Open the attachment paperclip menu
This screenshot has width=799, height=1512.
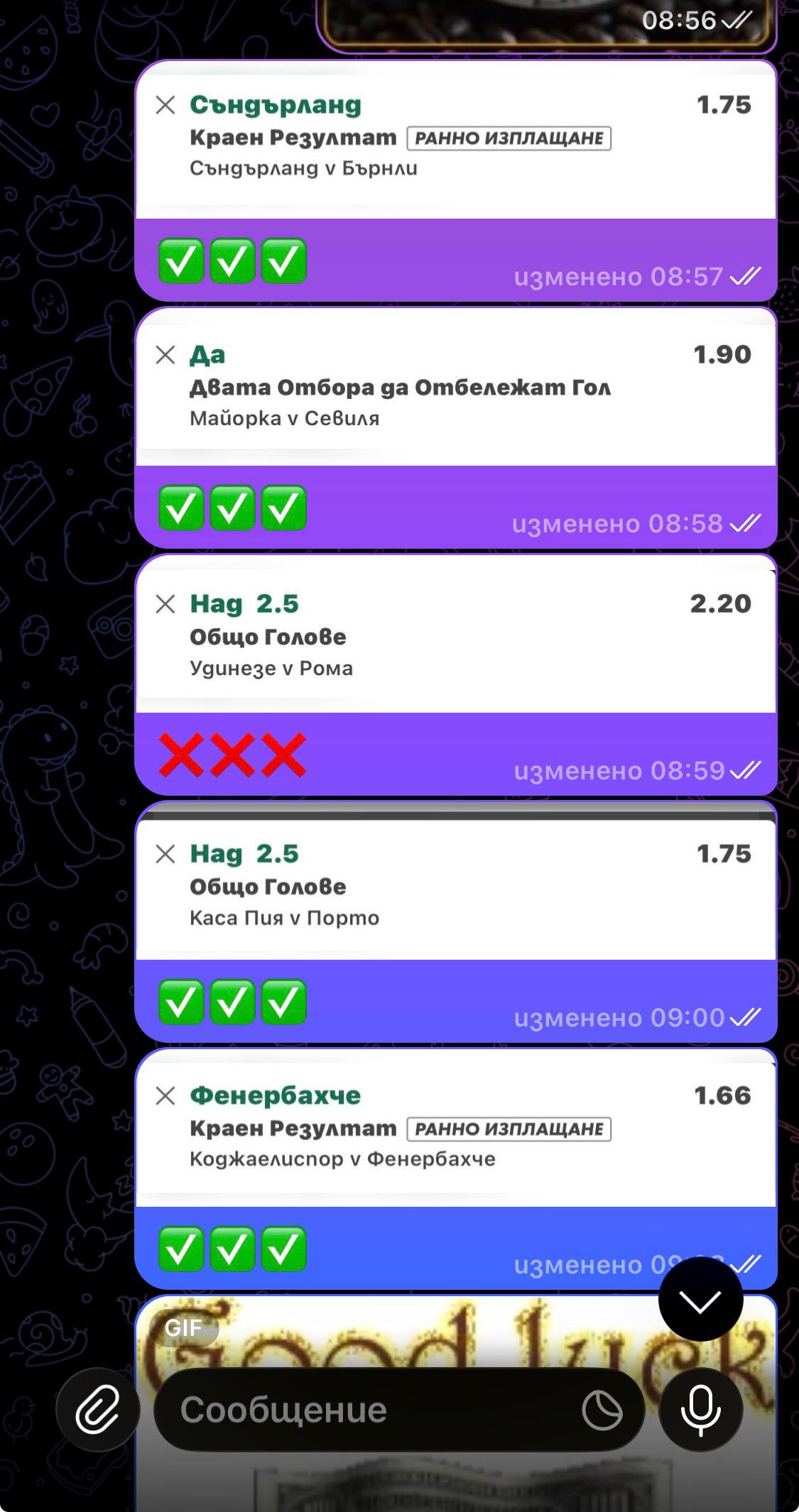[97, 1409]
